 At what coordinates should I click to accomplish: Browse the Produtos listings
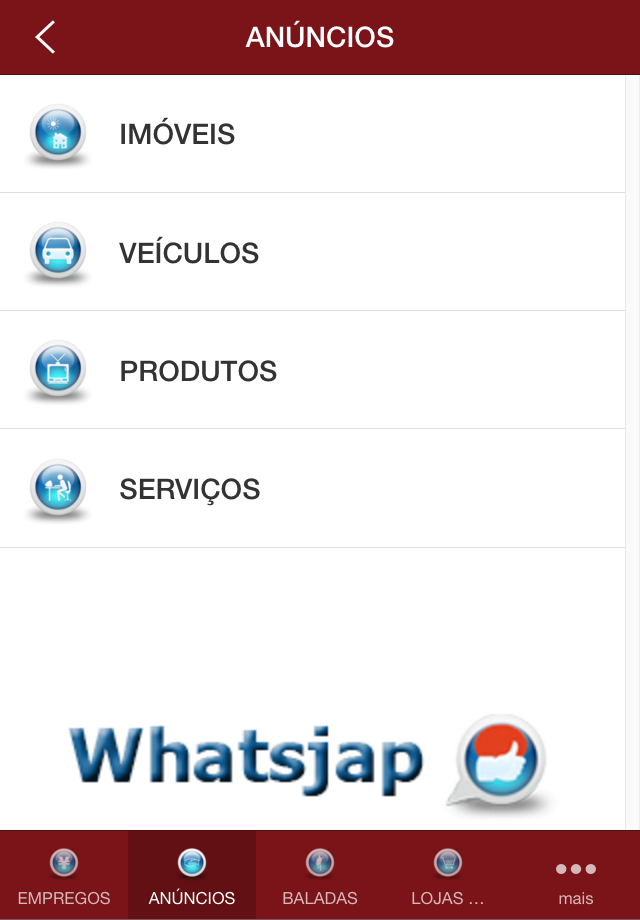point(198,371)
